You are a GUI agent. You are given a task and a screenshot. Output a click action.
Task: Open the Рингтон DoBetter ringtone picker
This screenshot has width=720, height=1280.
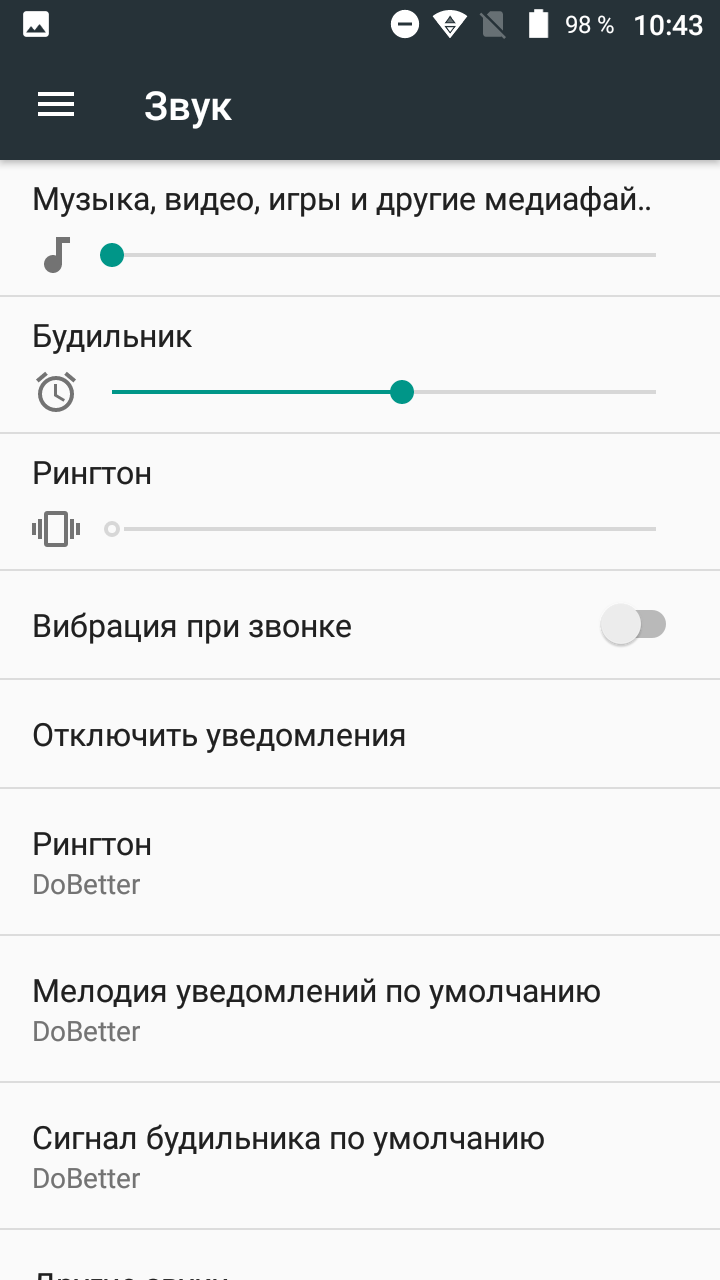(x=360, y=862)
